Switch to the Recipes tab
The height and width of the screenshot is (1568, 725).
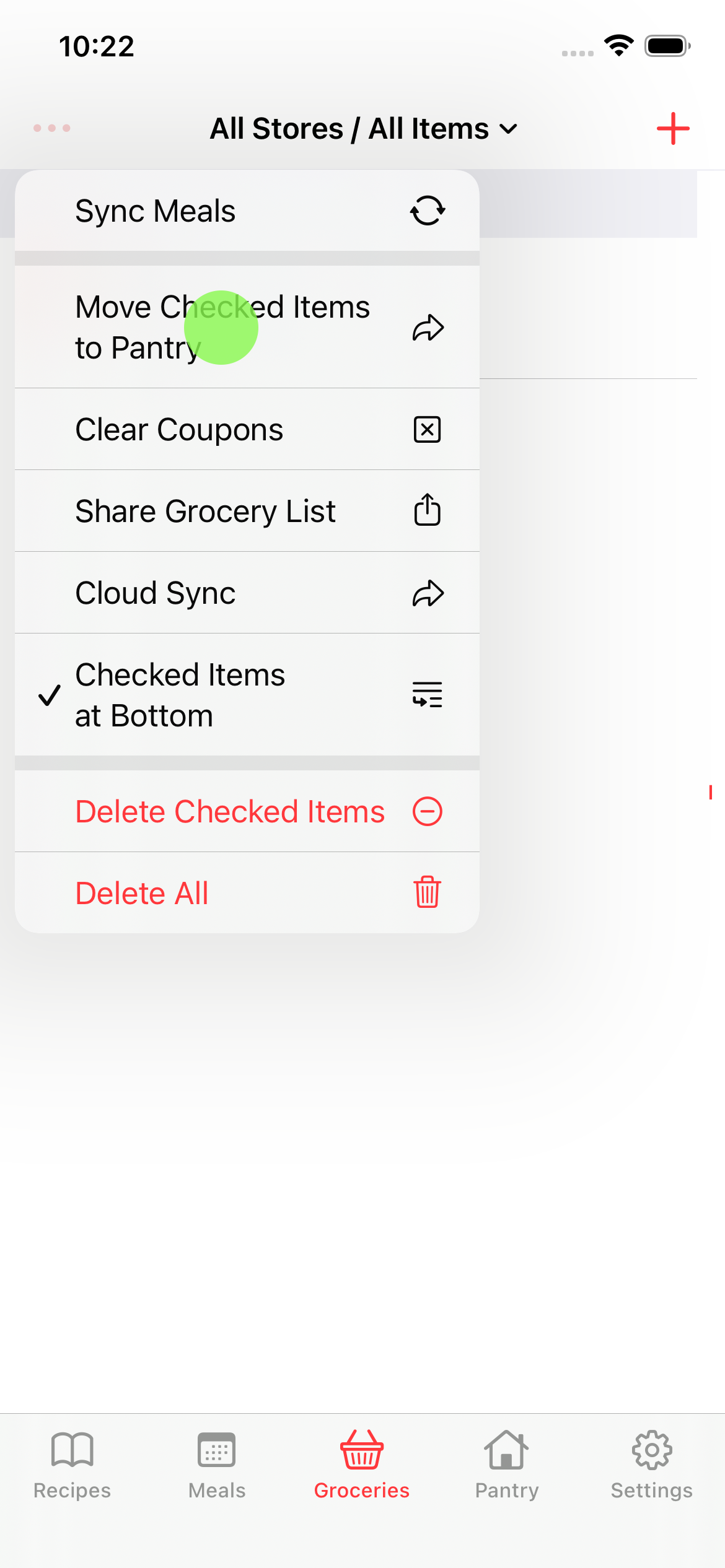72,1465
